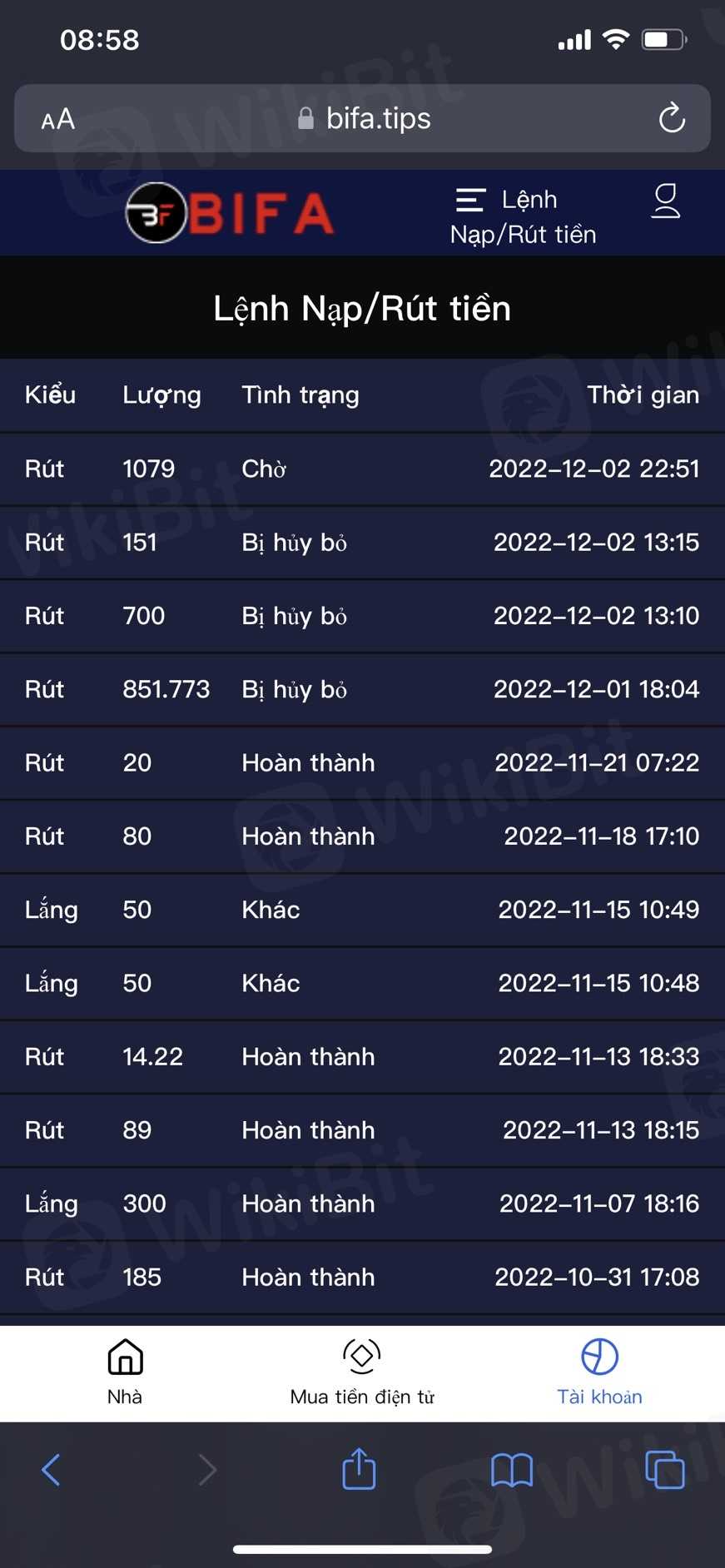The width and height of the screenshot is (725, 1568).
Task: Open the Lệnh Nạp/Rút tiền menu
Action: pyautogui.click(x=522, y=216)
